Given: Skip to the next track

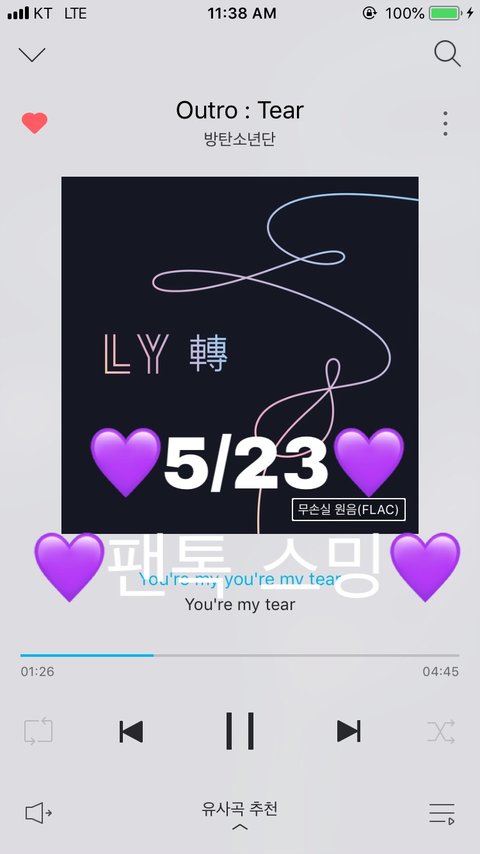Looking at the screenshot, I should tap(349, 731).
